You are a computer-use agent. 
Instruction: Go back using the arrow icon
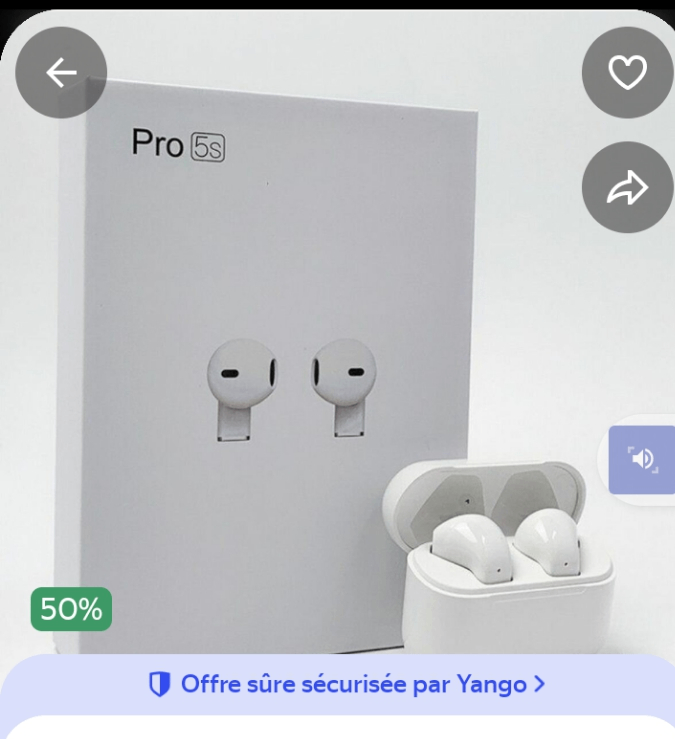pos(61,72)
